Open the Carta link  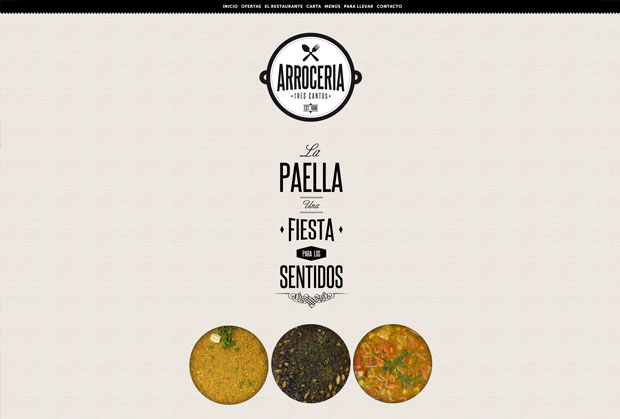314,6
